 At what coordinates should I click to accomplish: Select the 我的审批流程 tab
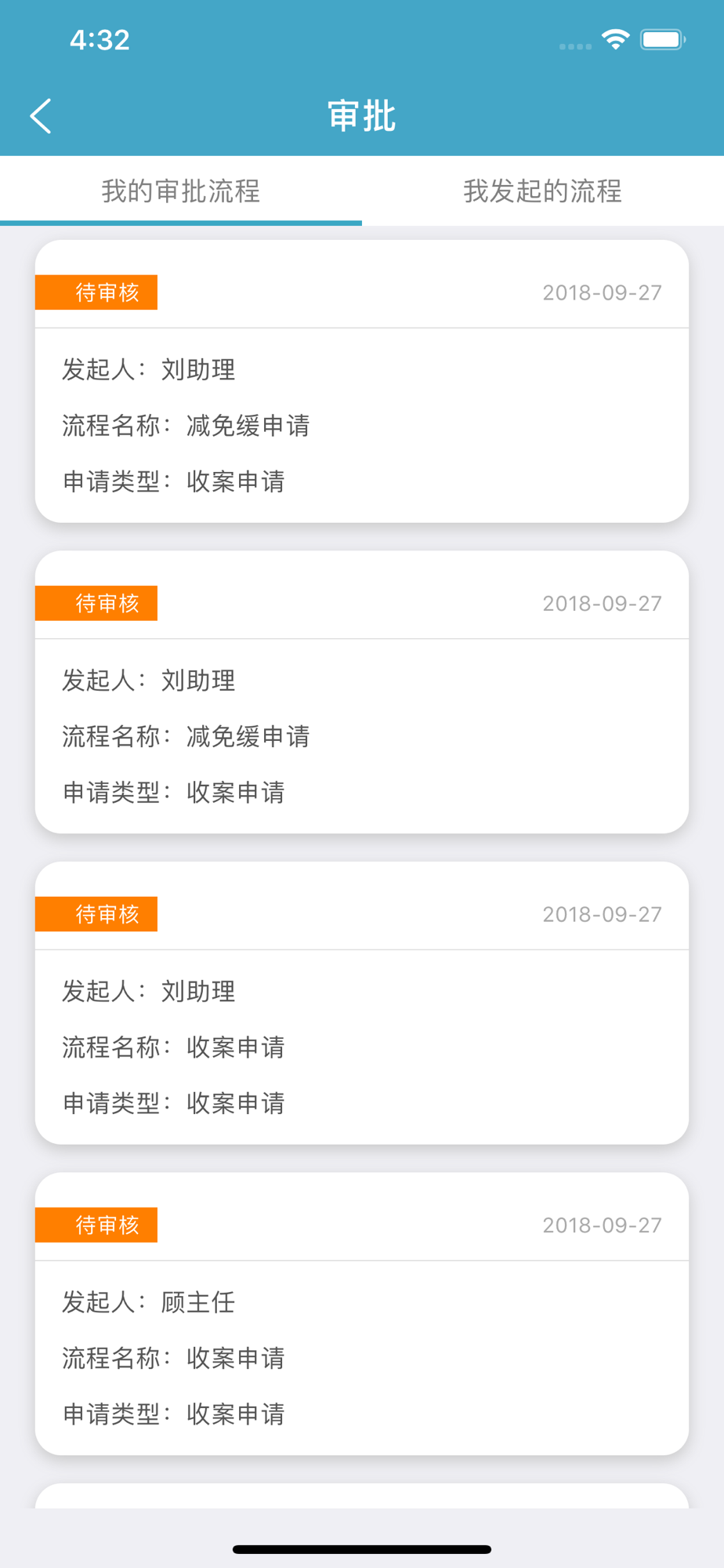click(x=181, y=191)
